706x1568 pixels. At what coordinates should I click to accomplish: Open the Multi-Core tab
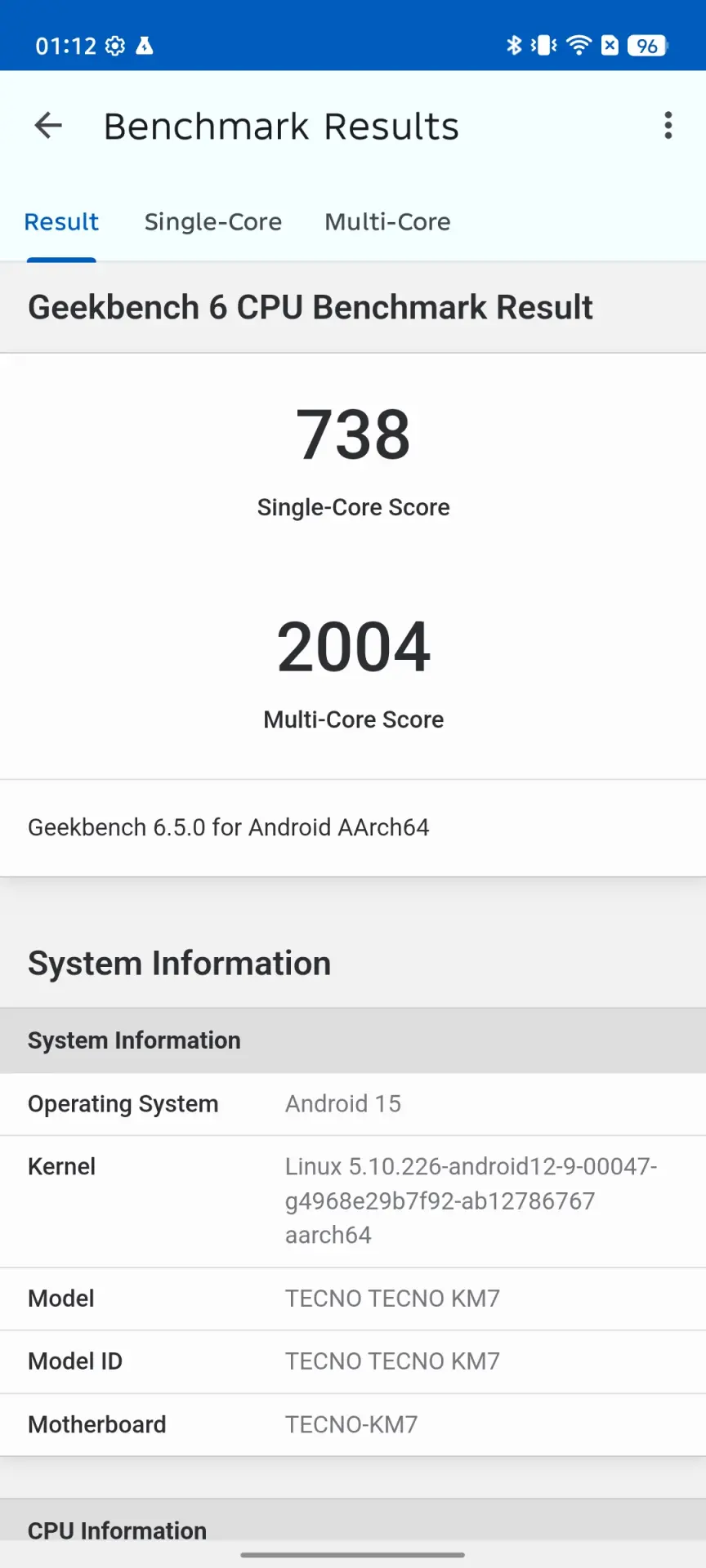point(387,221)
